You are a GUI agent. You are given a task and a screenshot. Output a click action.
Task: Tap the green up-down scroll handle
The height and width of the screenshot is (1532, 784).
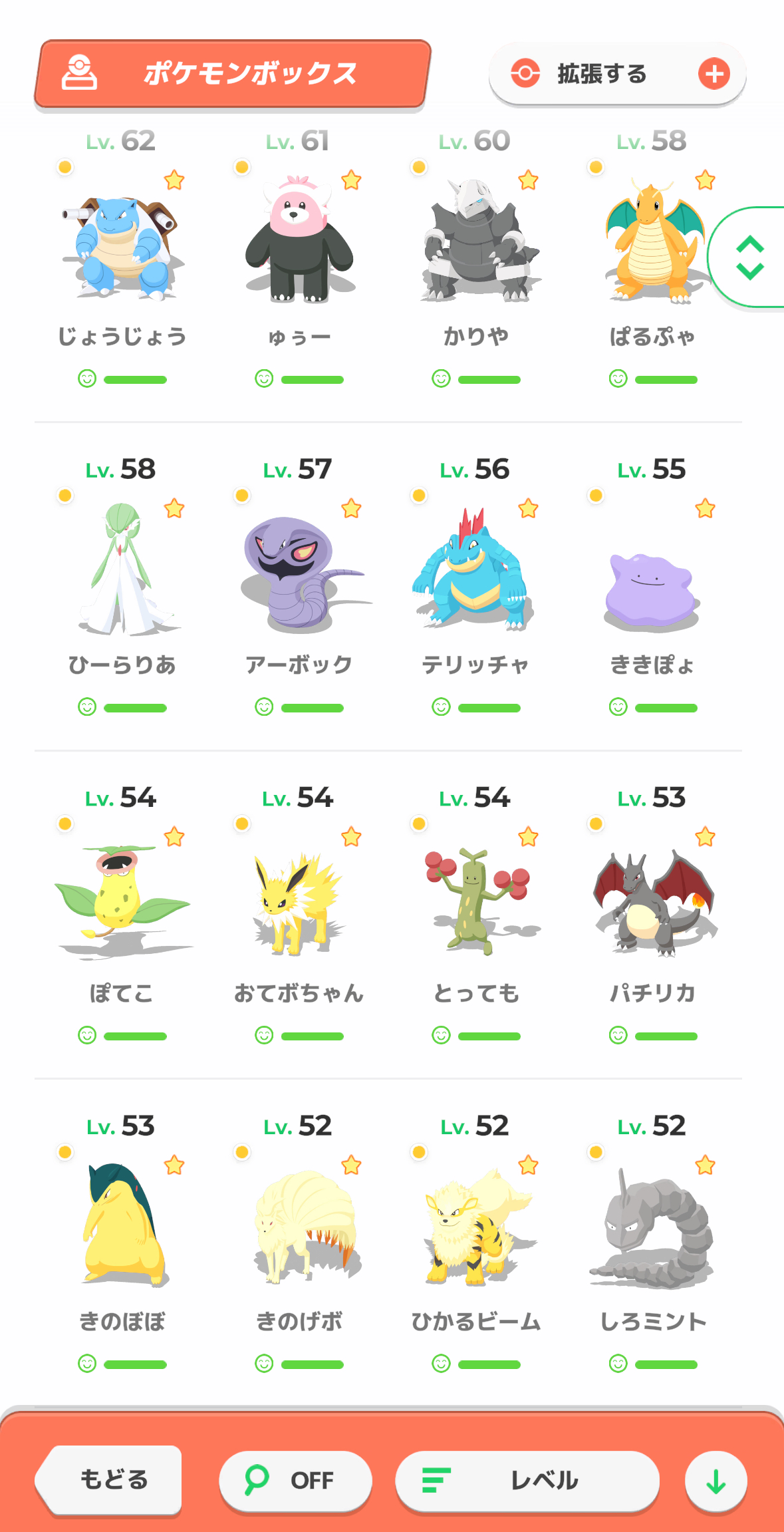tap(749, 257)
